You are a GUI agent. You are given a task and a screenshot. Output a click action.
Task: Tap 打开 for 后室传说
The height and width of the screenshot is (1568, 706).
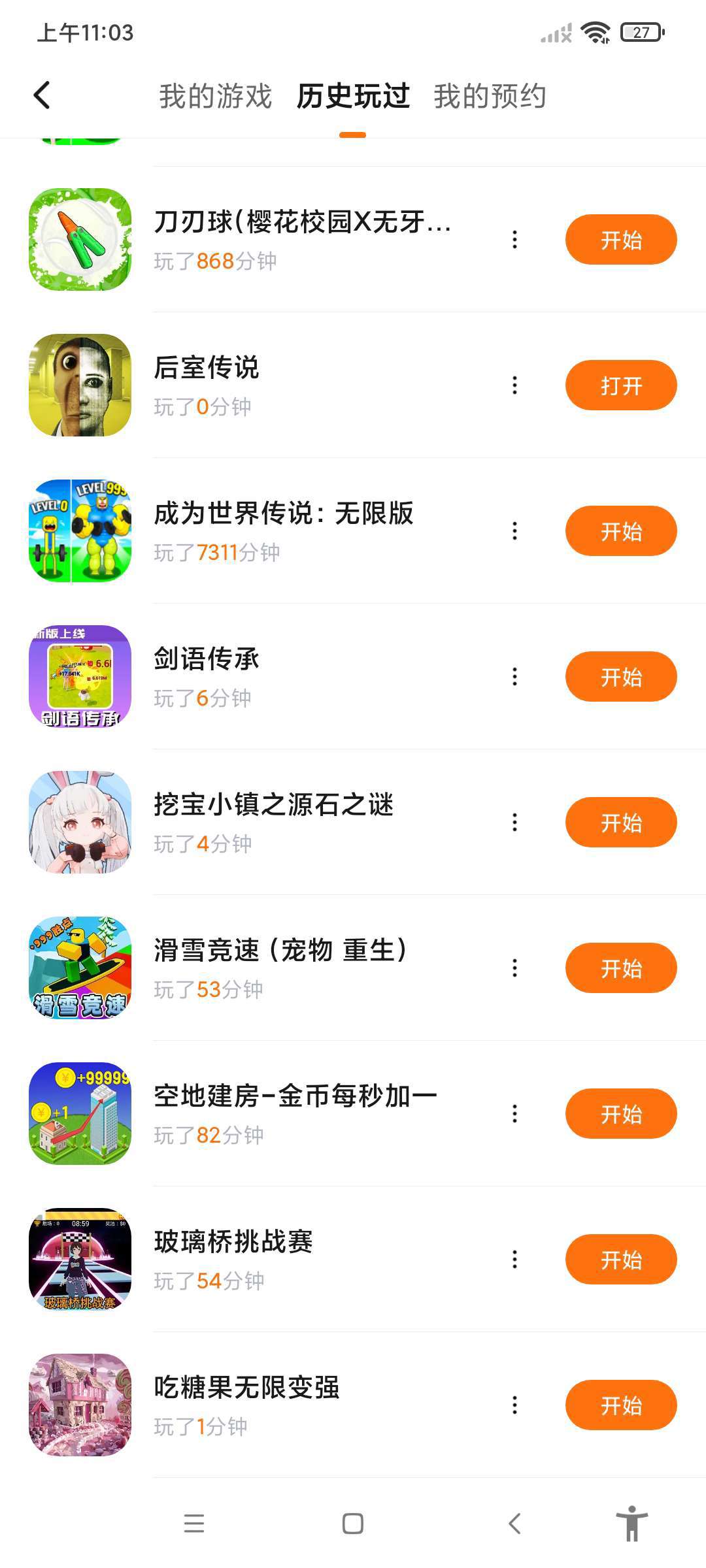pos(620,385)
